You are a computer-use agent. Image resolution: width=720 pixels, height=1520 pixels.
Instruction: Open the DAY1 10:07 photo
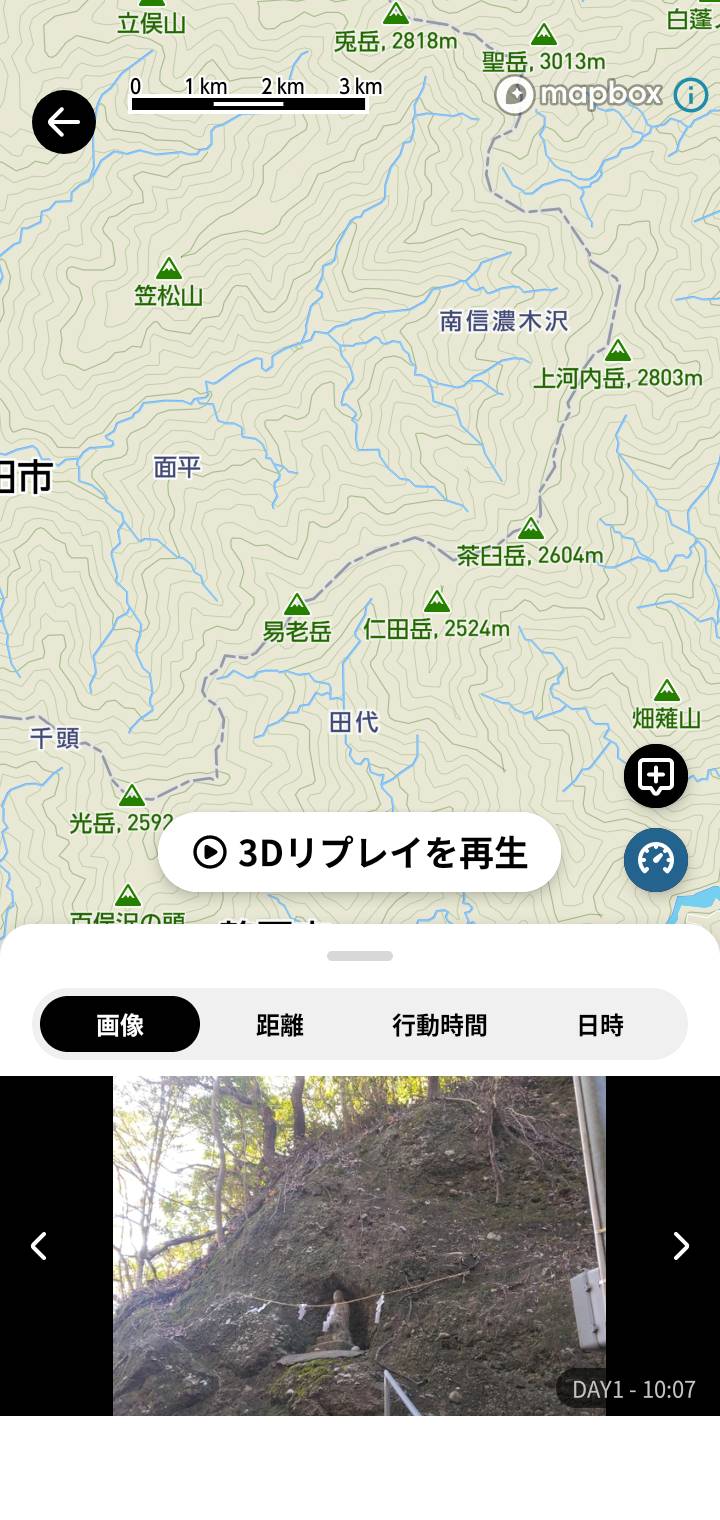click(x=359, y=1246)
